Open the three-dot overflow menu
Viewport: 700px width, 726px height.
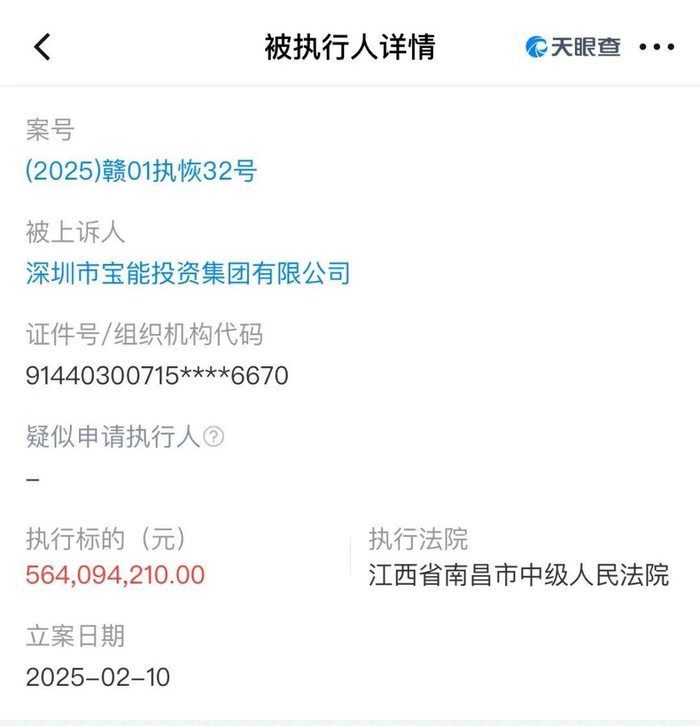pyautogui.click(x=656, y=47)
